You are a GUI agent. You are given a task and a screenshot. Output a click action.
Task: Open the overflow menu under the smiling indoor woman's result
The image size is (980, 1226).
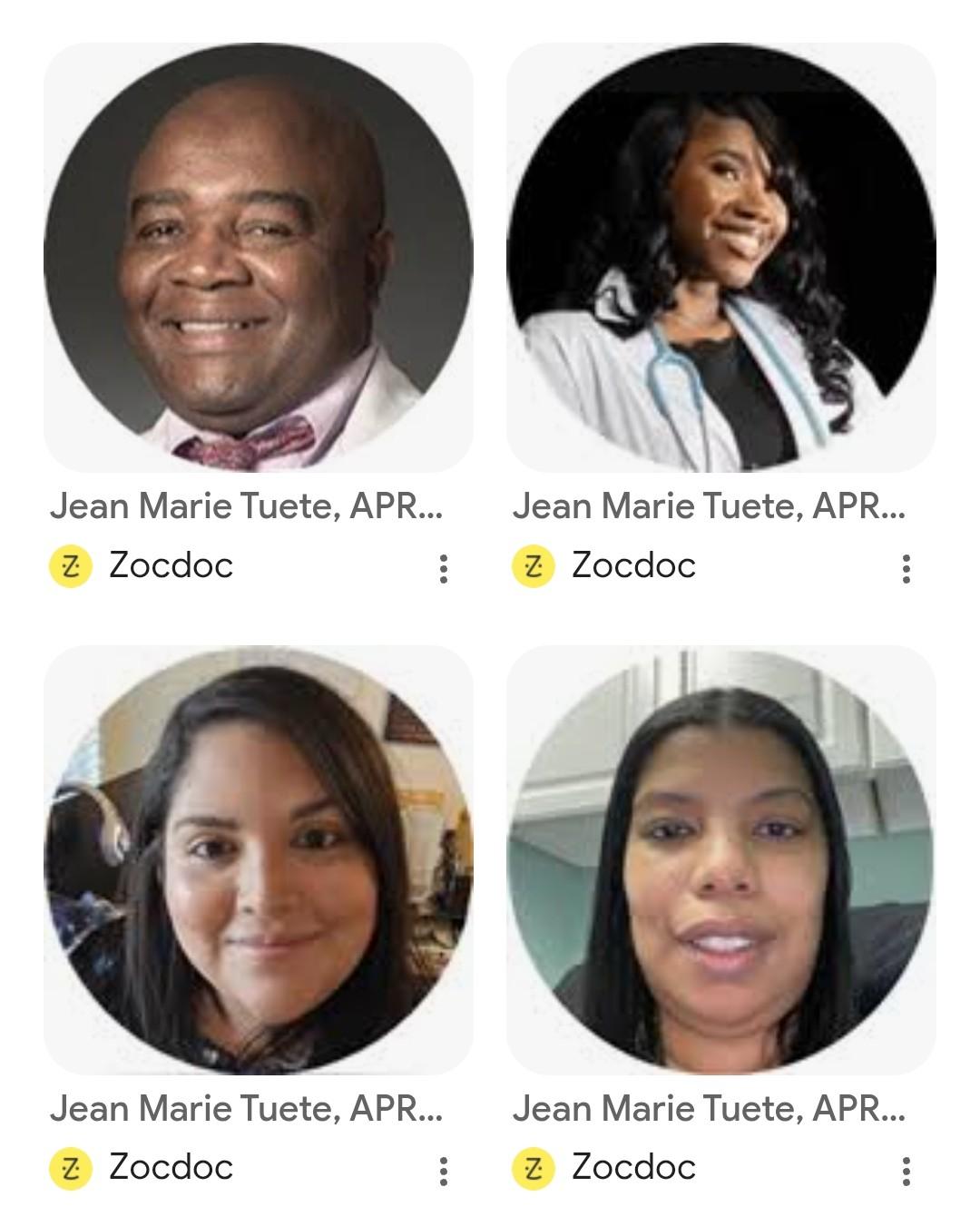point(443,1171)
